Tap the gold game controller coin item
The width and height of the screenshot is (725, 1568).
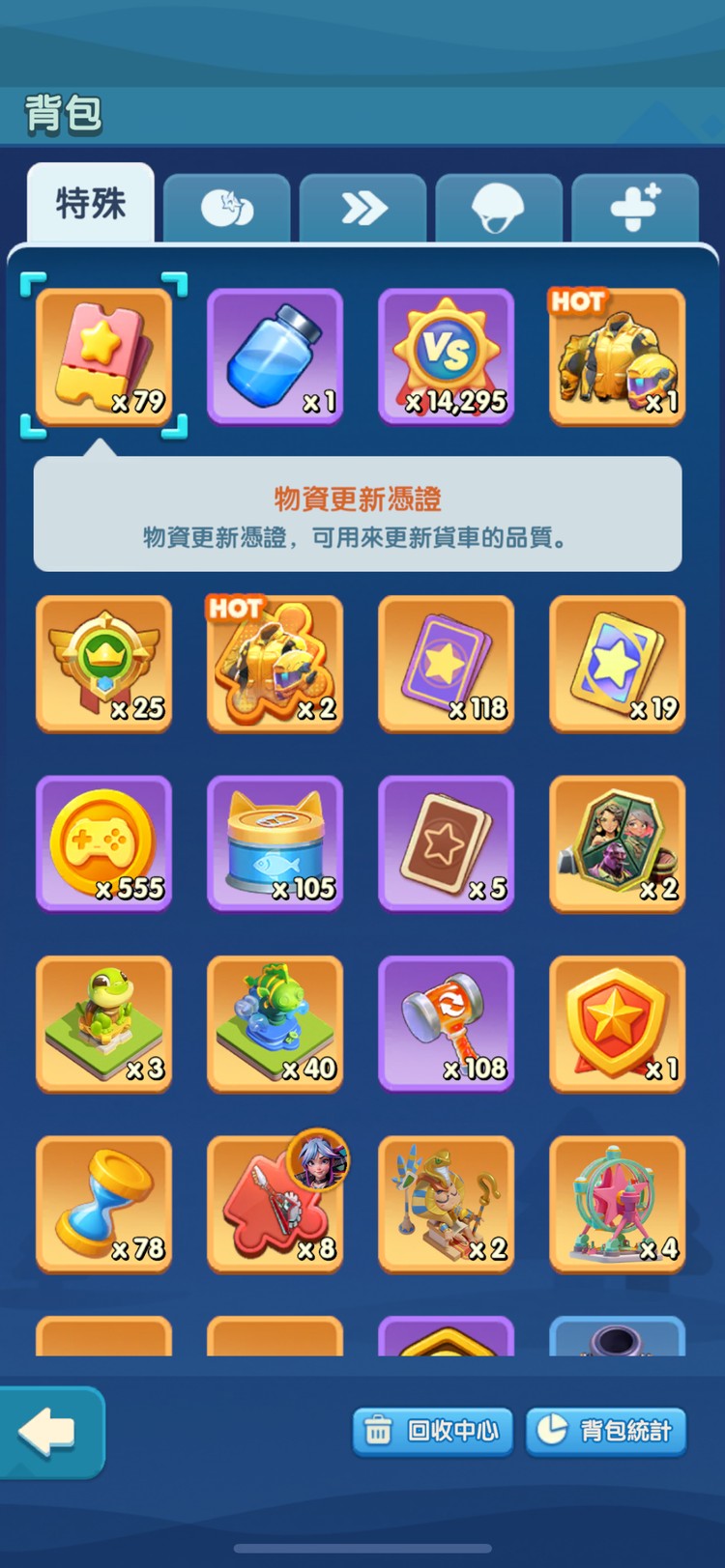[103, 843]
